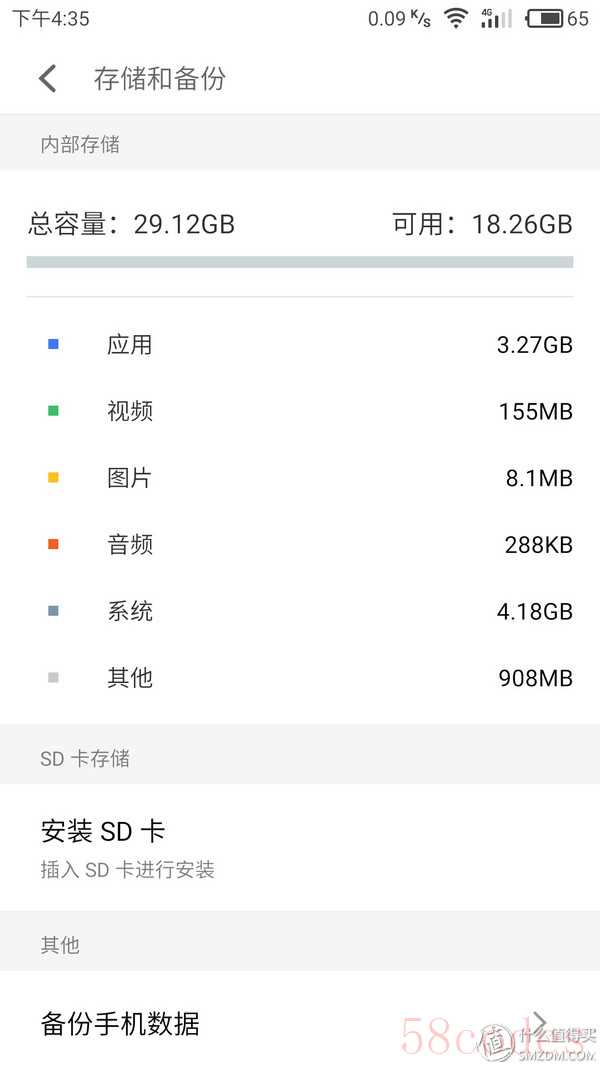The width and height of the screenshot is (600, 1067).
Task: Go back from 存储和备份
Action: coord(47,78)
